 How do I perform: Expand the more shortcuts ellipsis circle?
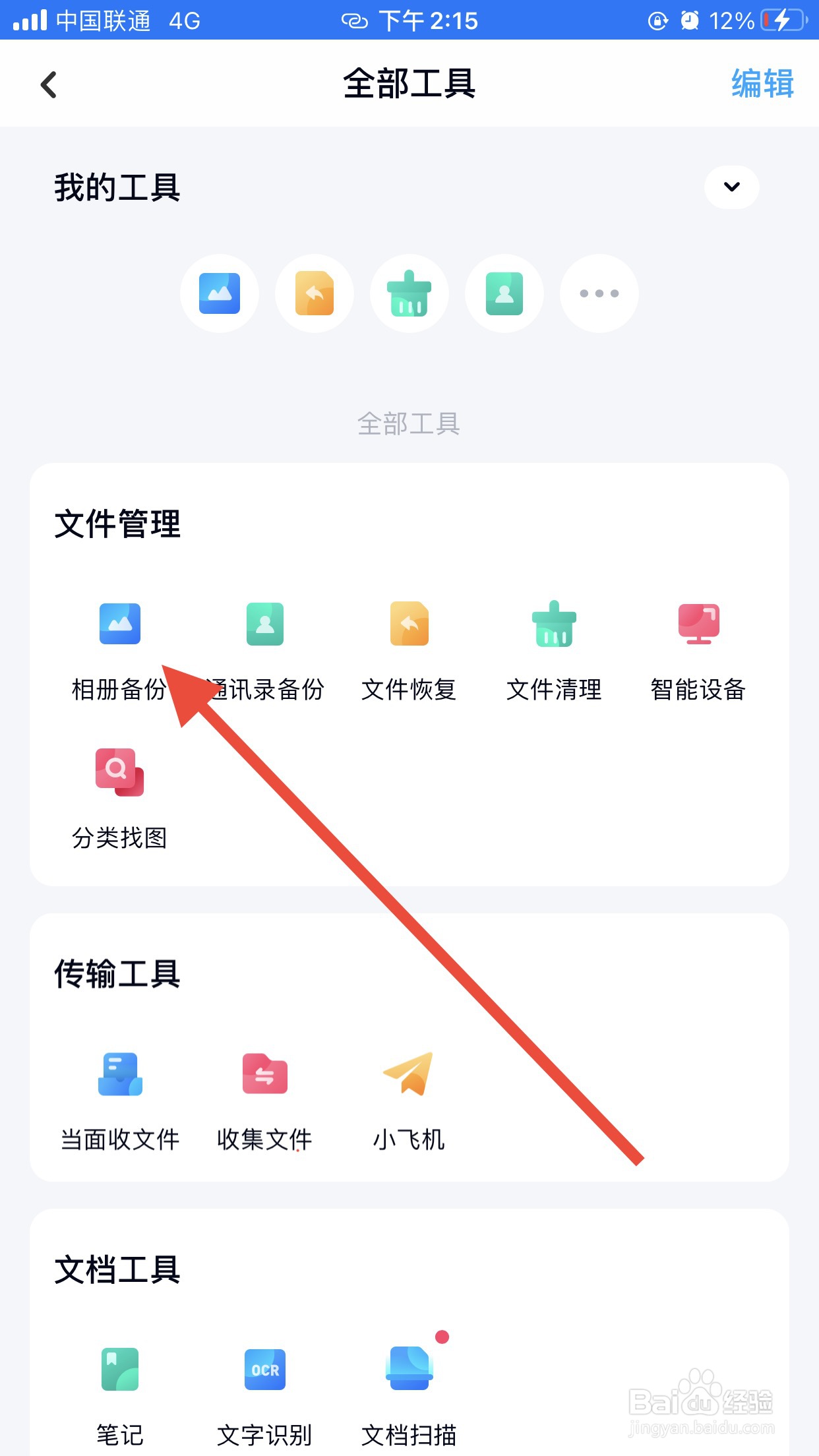[x=599, y=293]
